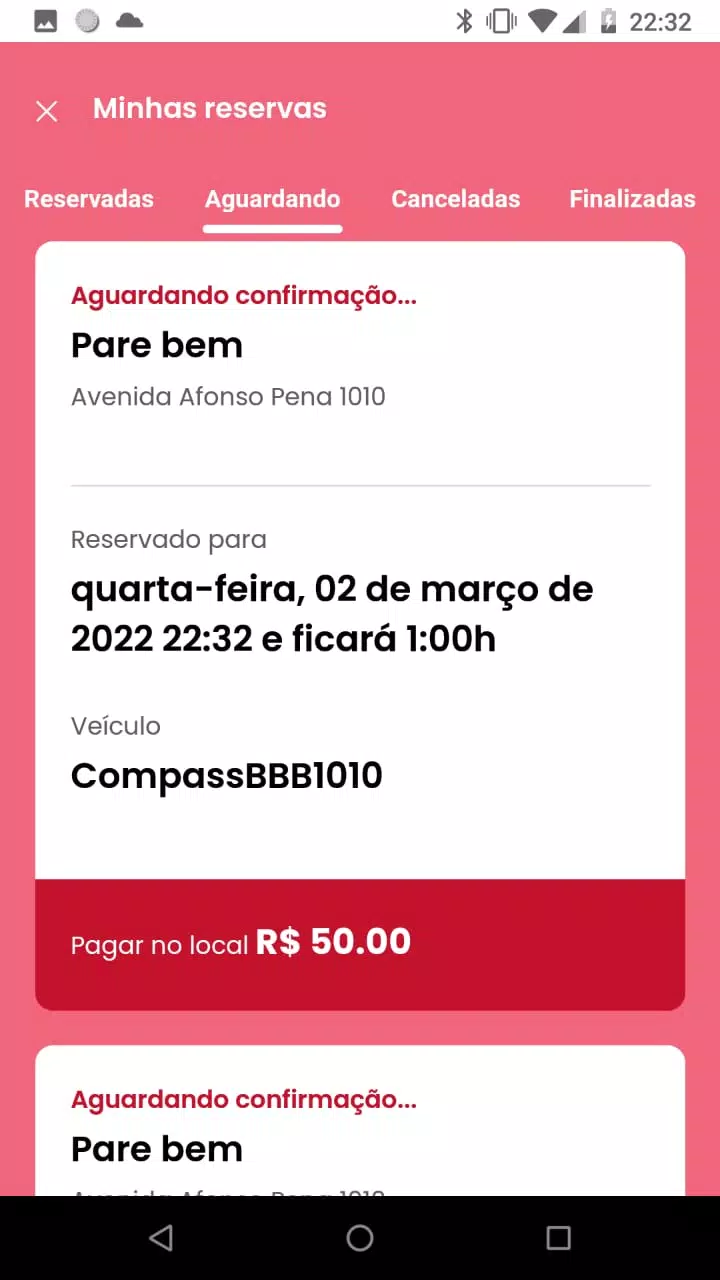Open the Canceladas tab
Viewport: 720px width, 1280px height.
click(x=455, y=199)
